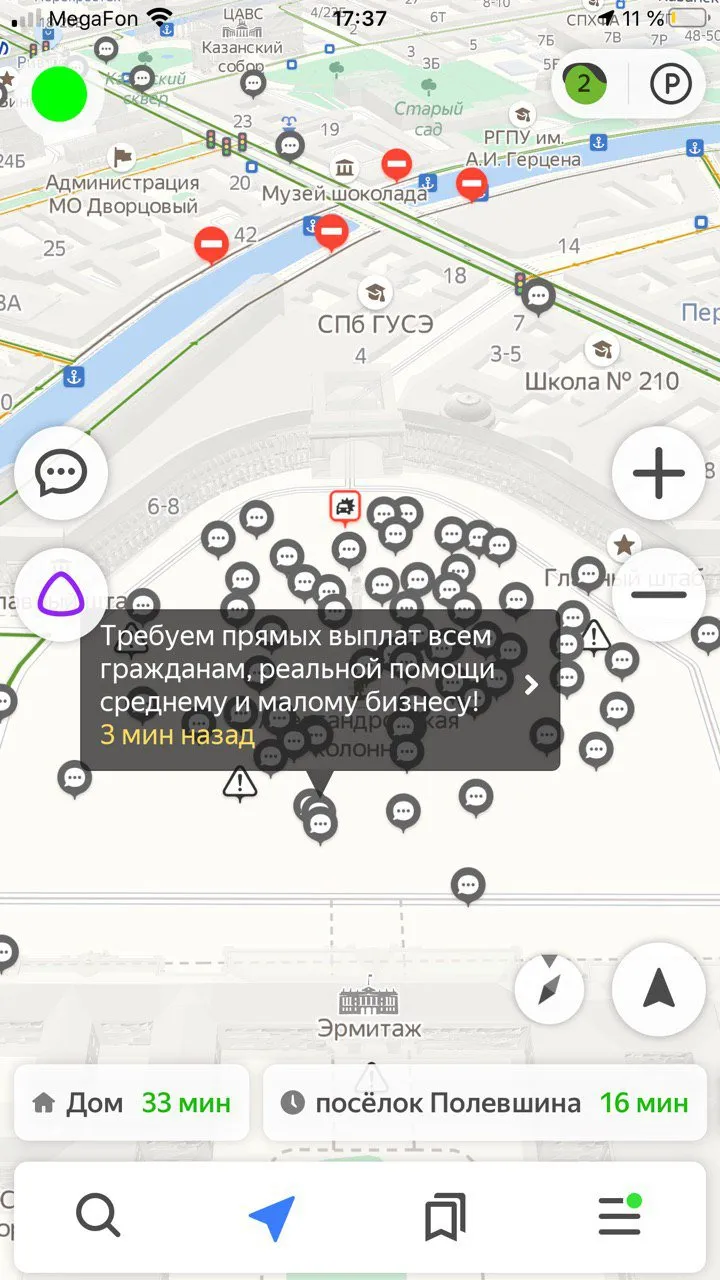
Task: Tap the road accident marker
Action: [x=345, y=508]
